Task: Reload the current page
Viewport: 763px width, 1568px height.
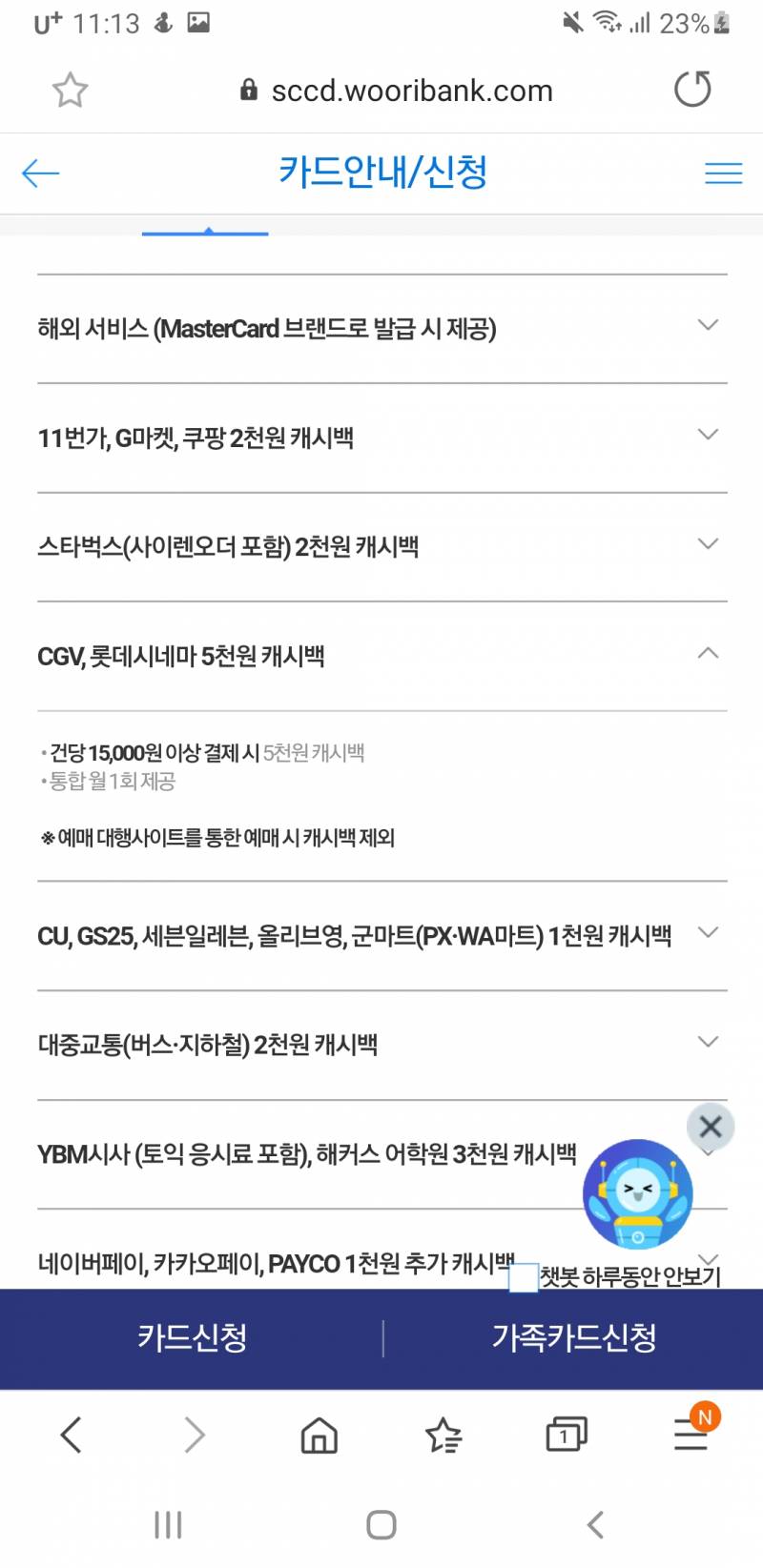Action: (693, 89)
